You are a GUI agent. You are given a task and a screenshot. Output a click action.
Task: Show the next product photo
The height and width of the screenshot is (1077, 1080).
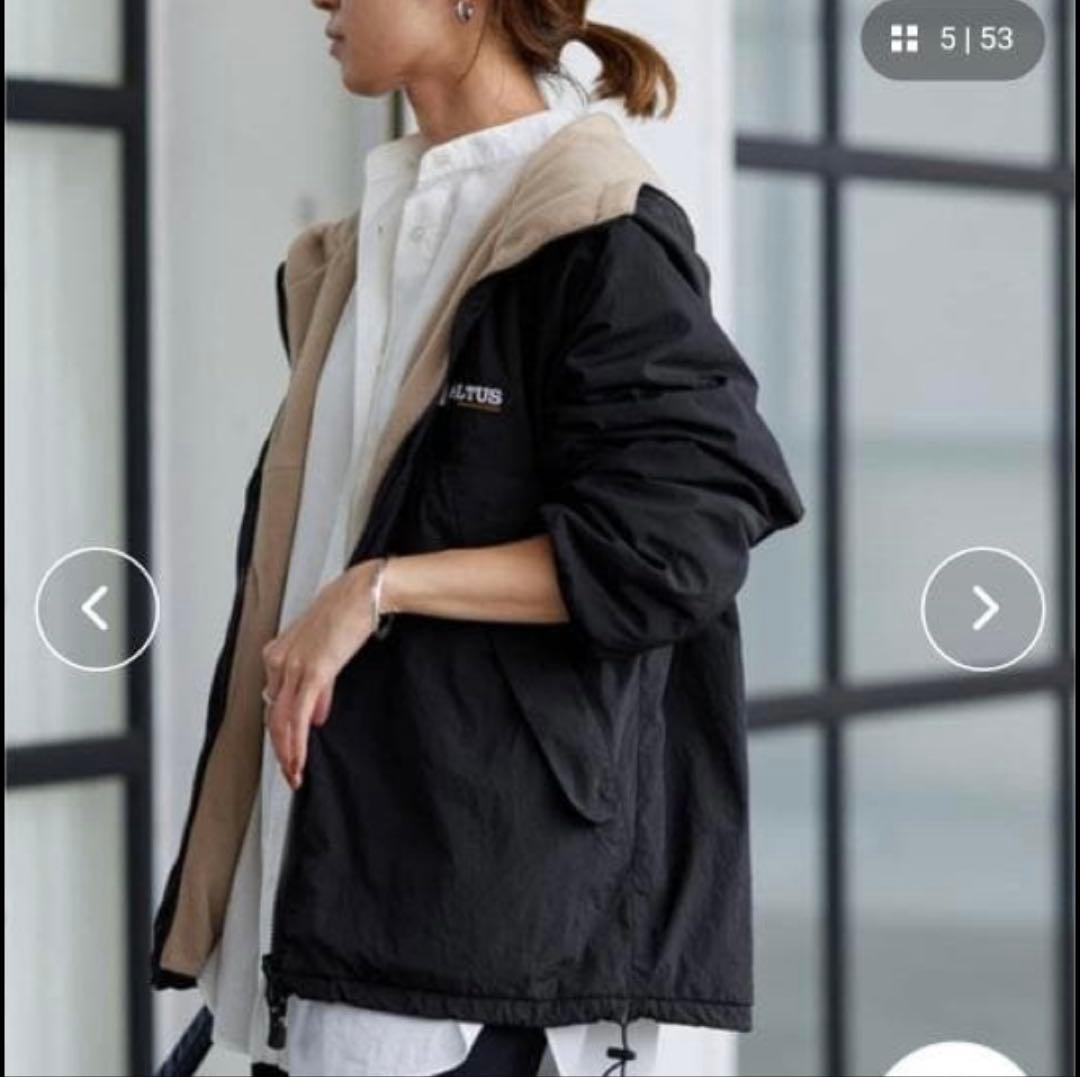[982, 609]
